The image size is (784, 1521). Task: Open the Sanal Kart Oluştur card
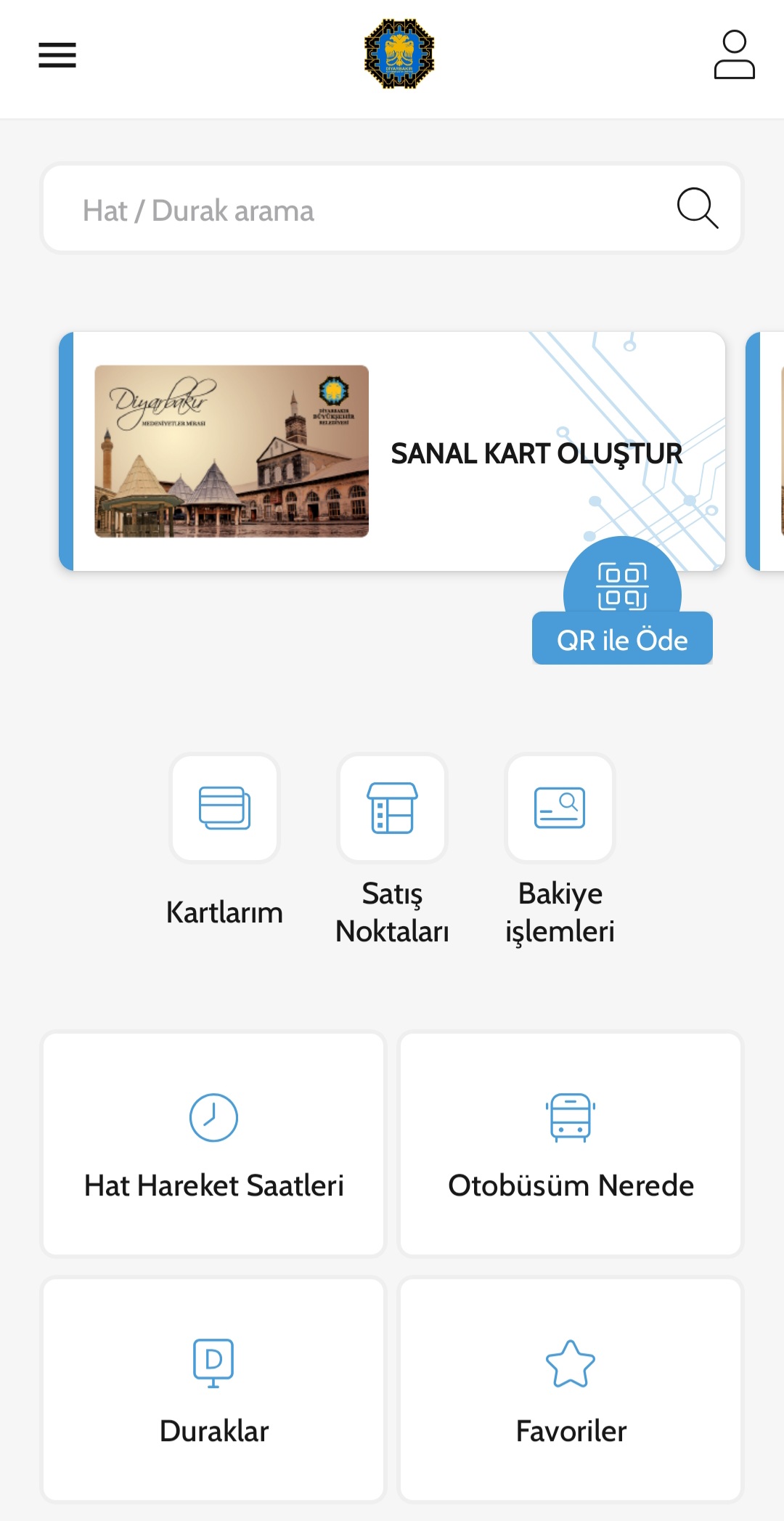392,451
